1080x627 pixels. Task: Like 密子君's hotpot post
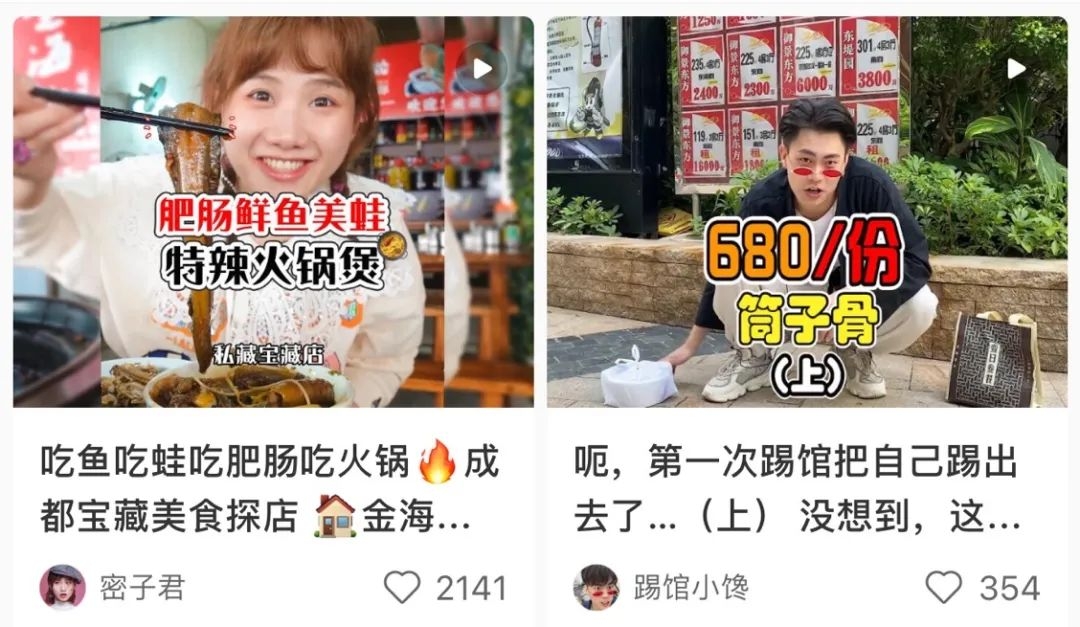click(x=403, y=587)
